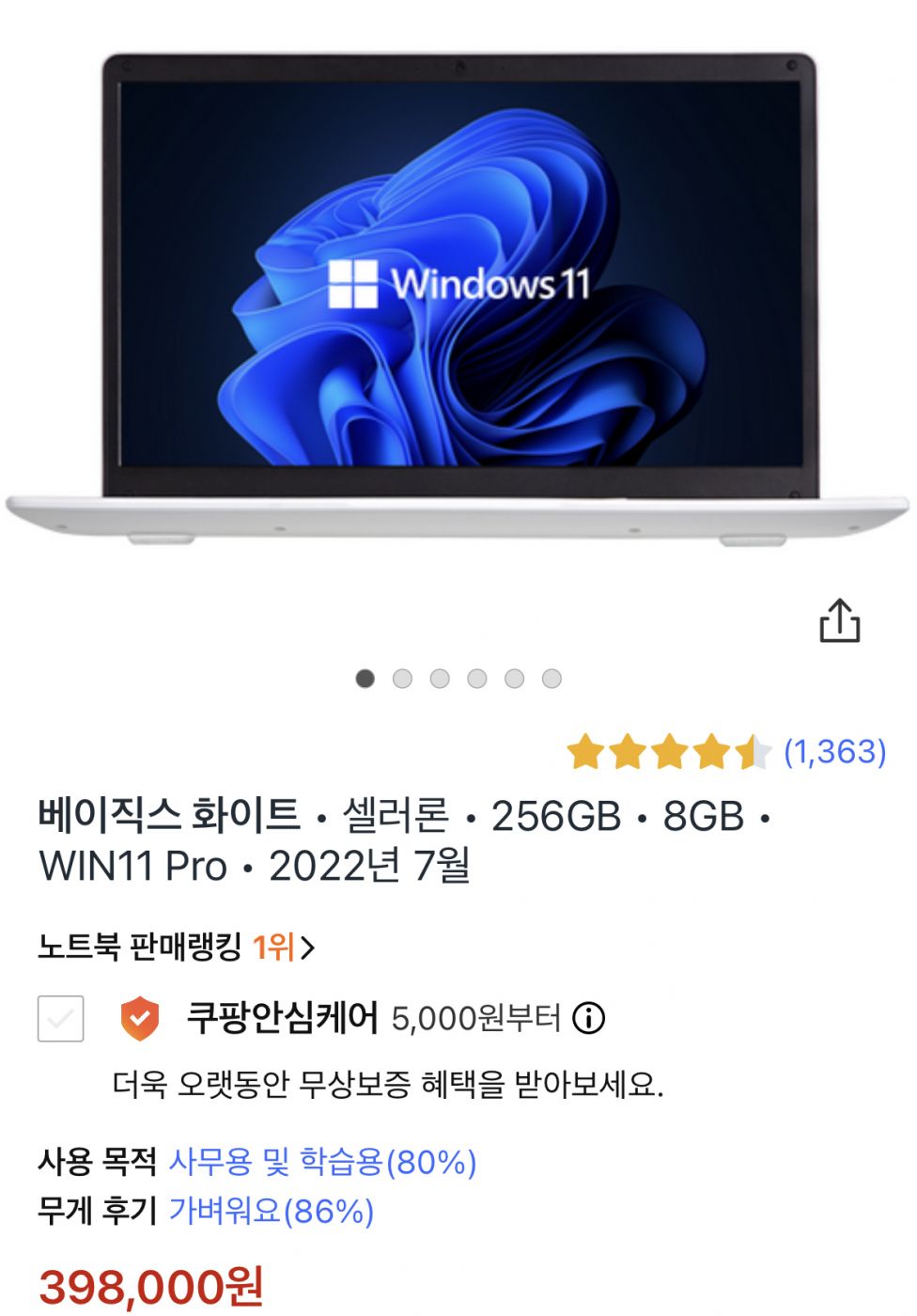Share this laptop product
917x1316 pixels.
pyautogui.click(x=839, y=621)
